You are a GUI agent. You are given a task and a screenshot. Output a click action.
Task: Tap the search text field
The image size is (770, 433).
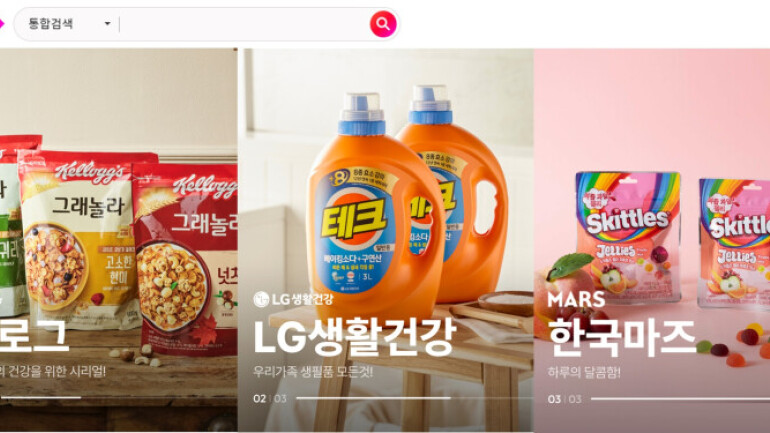click(242, 24)
